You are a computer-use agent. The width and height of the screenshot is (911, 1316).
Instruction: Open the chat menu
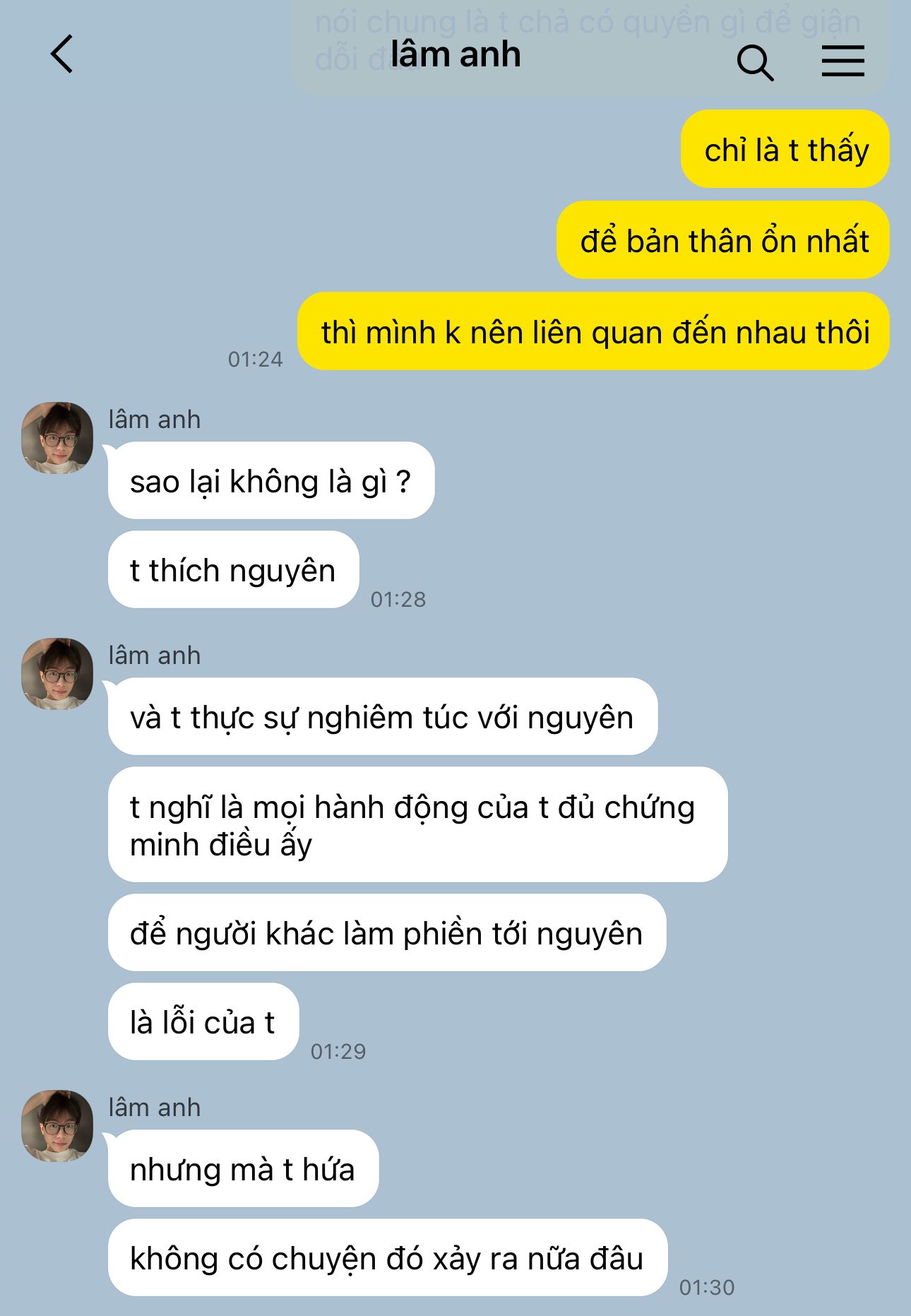click(842, 61)
